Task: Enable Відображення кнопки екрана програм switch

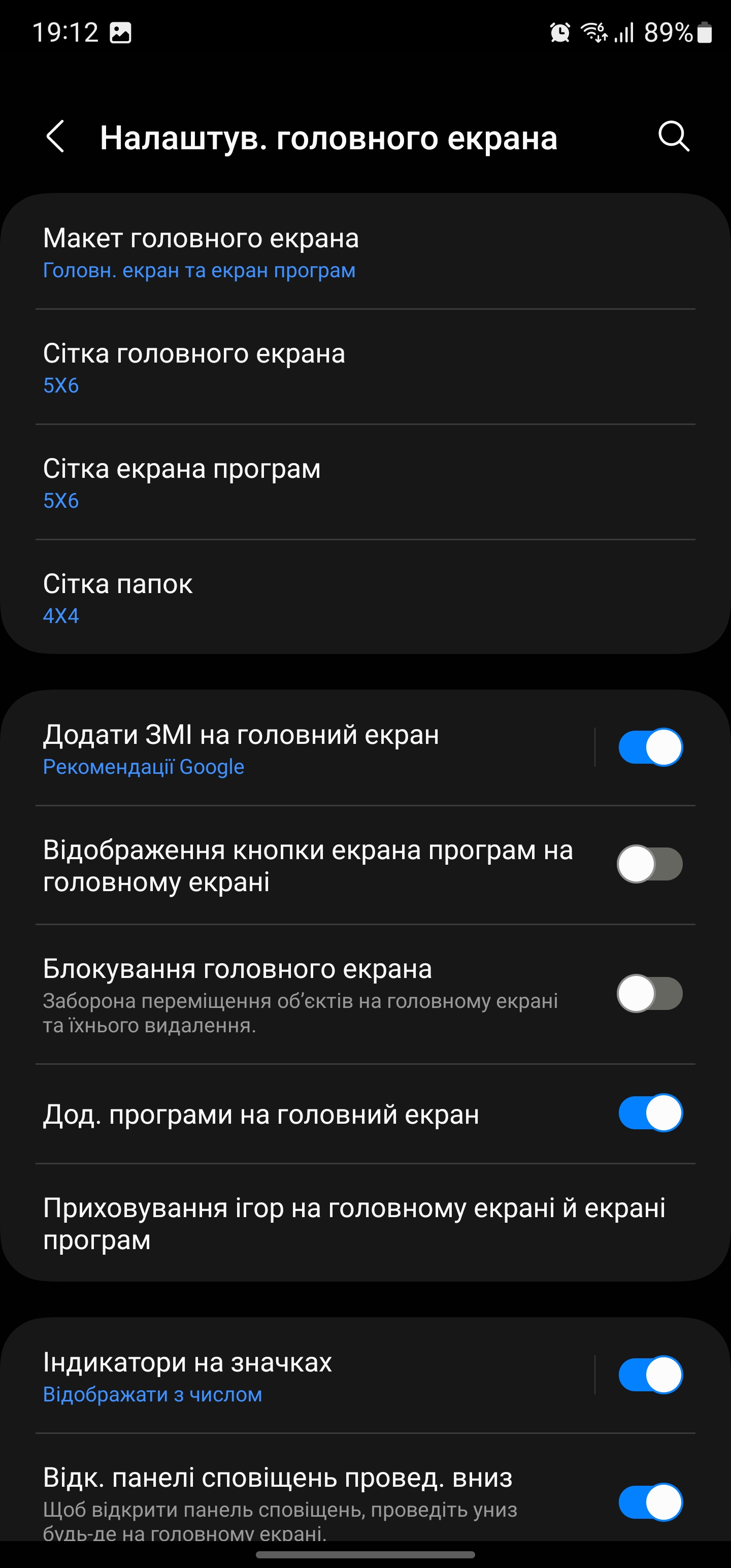Action: (650, 864)
